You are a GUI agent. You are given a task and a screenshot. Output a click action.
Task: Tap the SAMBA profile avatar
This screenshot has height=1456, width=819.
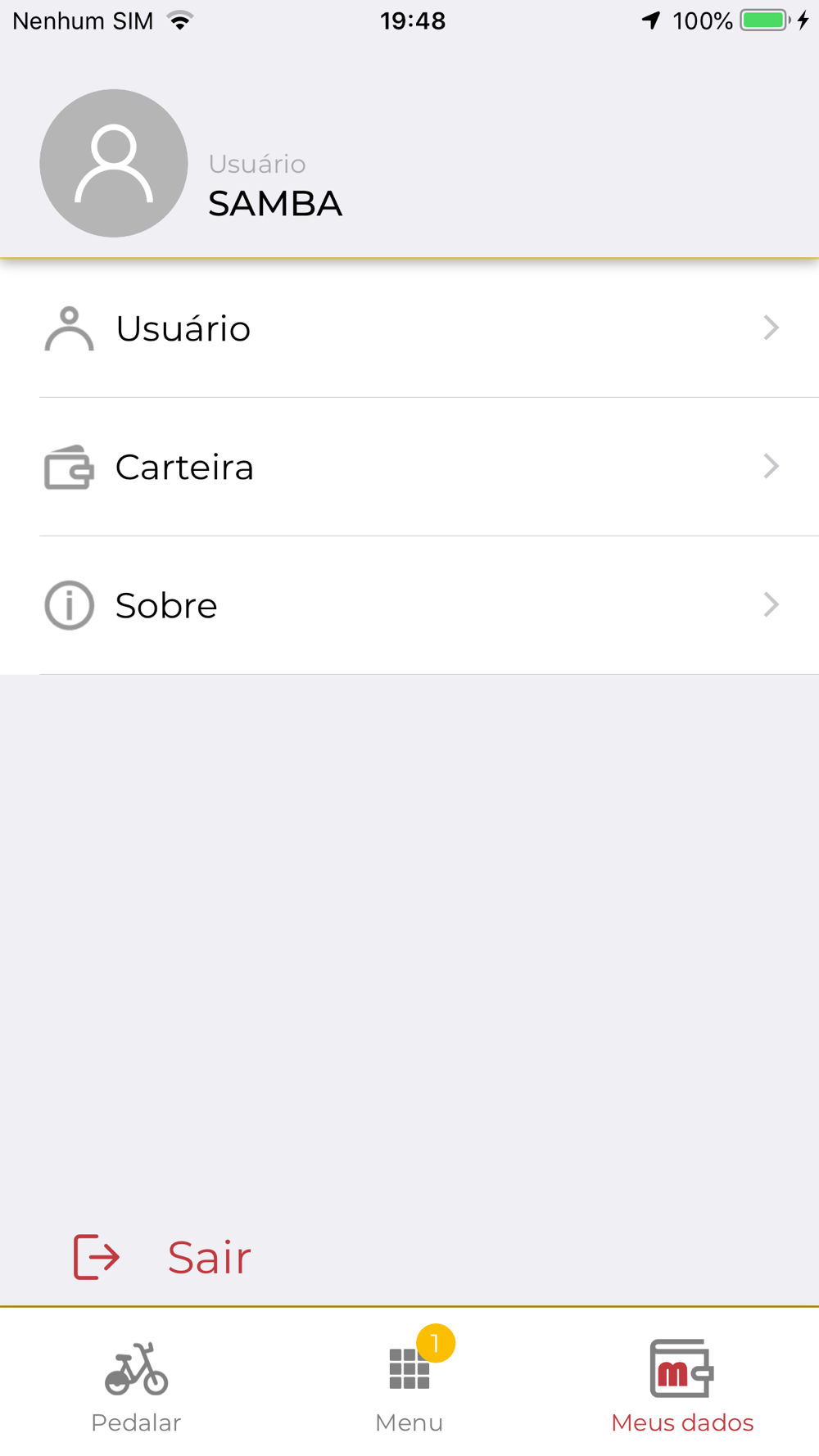[x=114, y=163]
